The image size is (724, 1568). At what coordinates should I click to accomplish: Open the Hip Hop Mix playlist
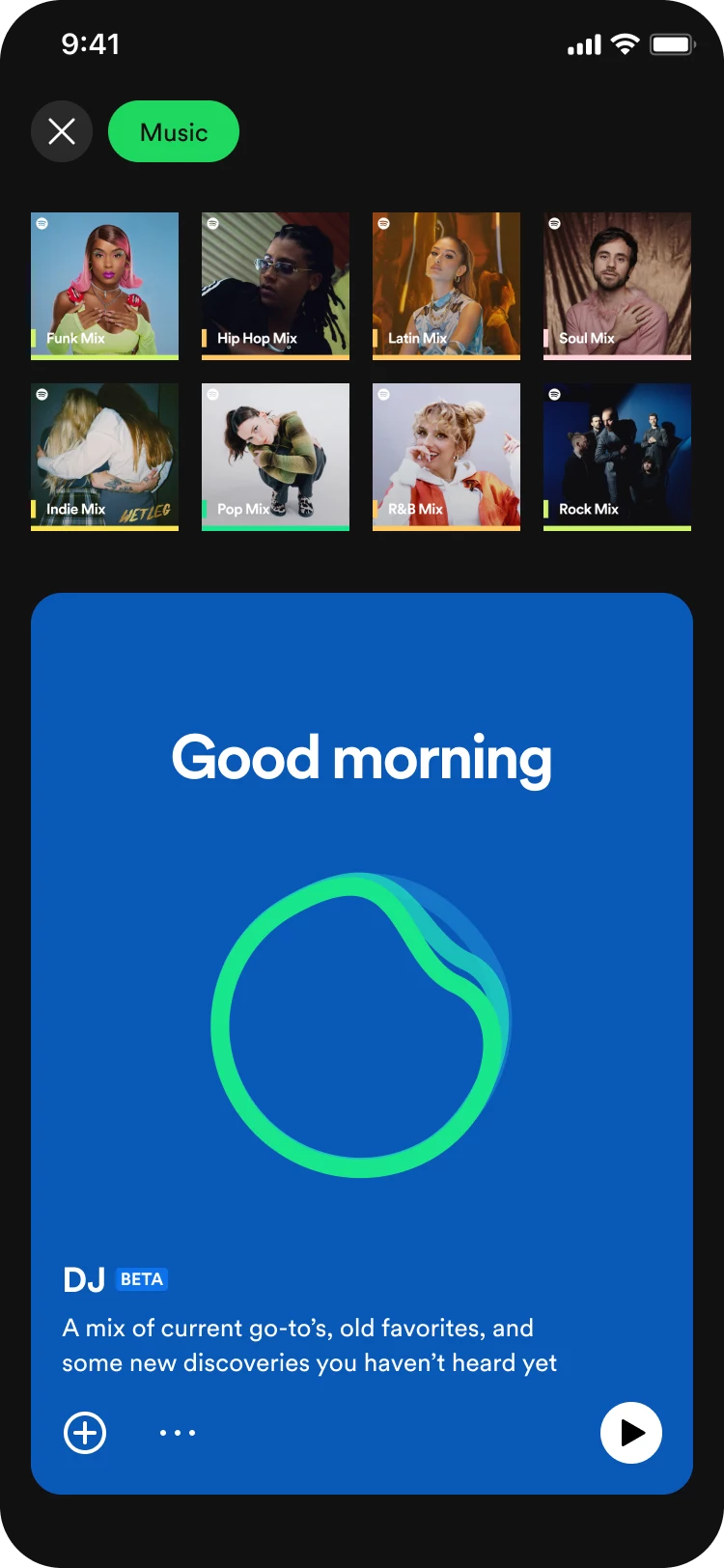click(275, 285)
